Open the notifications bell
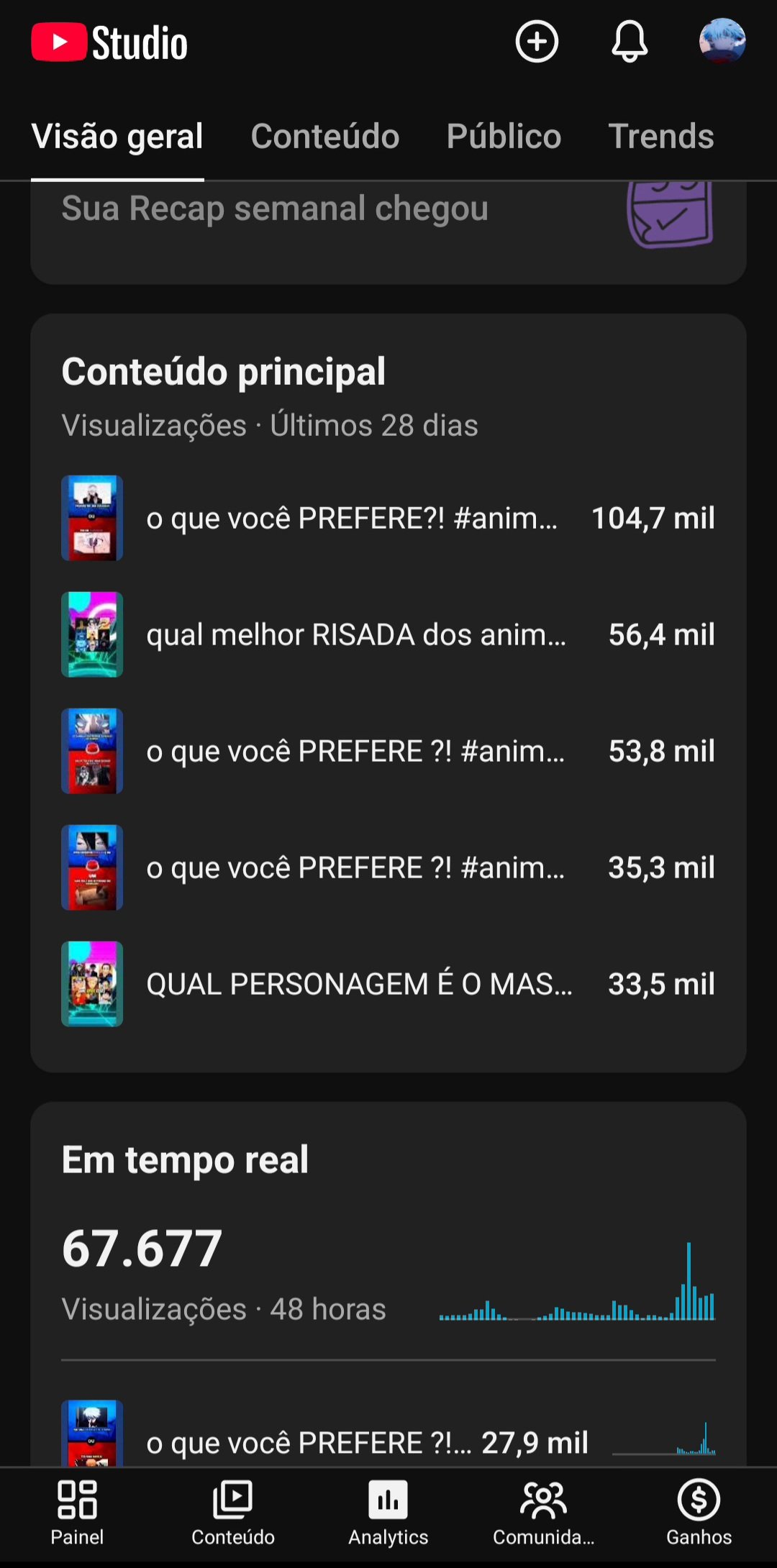The image size is (777, 1568). [x=630, y=42]
